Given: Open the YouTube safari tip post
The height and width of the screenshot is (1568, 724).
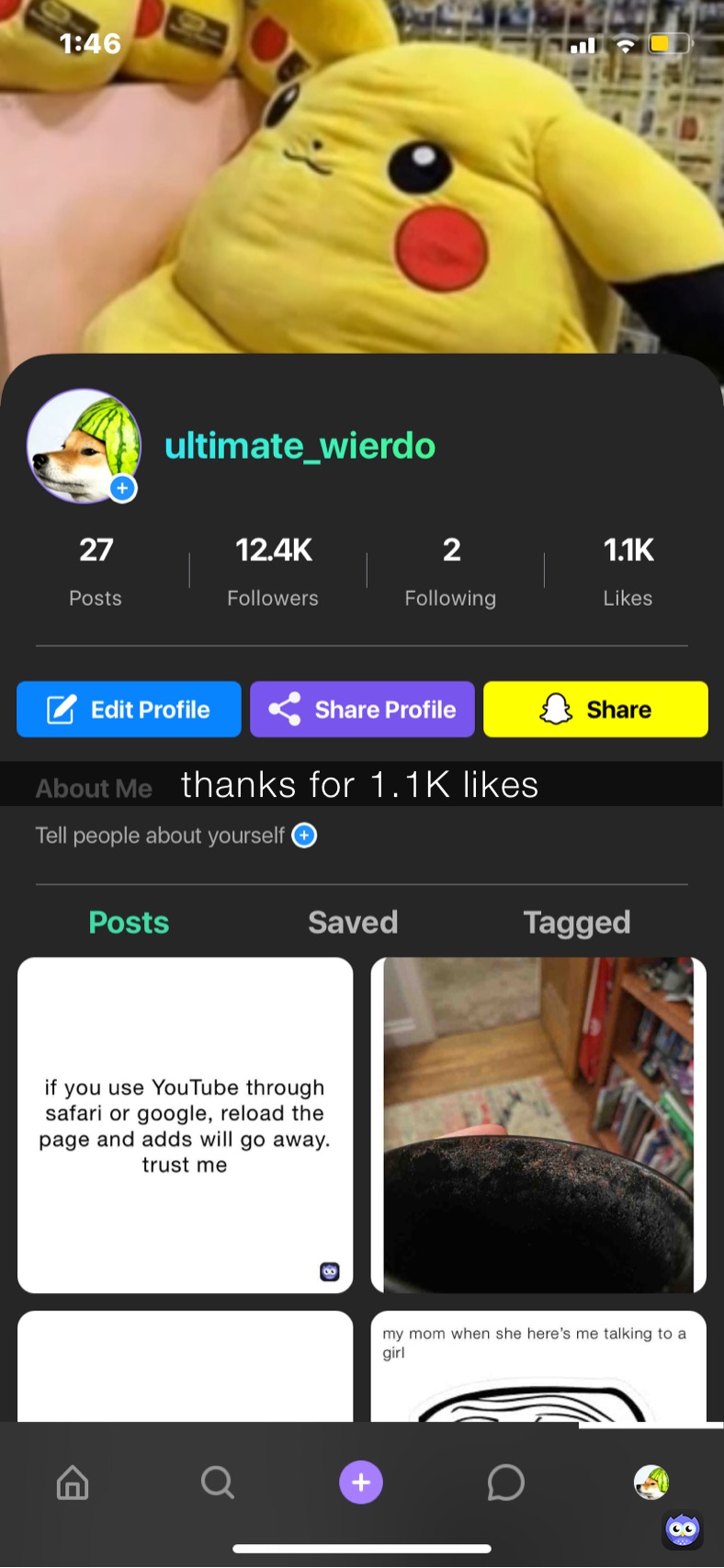Looking at the screenshot, I should click(x=185, y=1125).
